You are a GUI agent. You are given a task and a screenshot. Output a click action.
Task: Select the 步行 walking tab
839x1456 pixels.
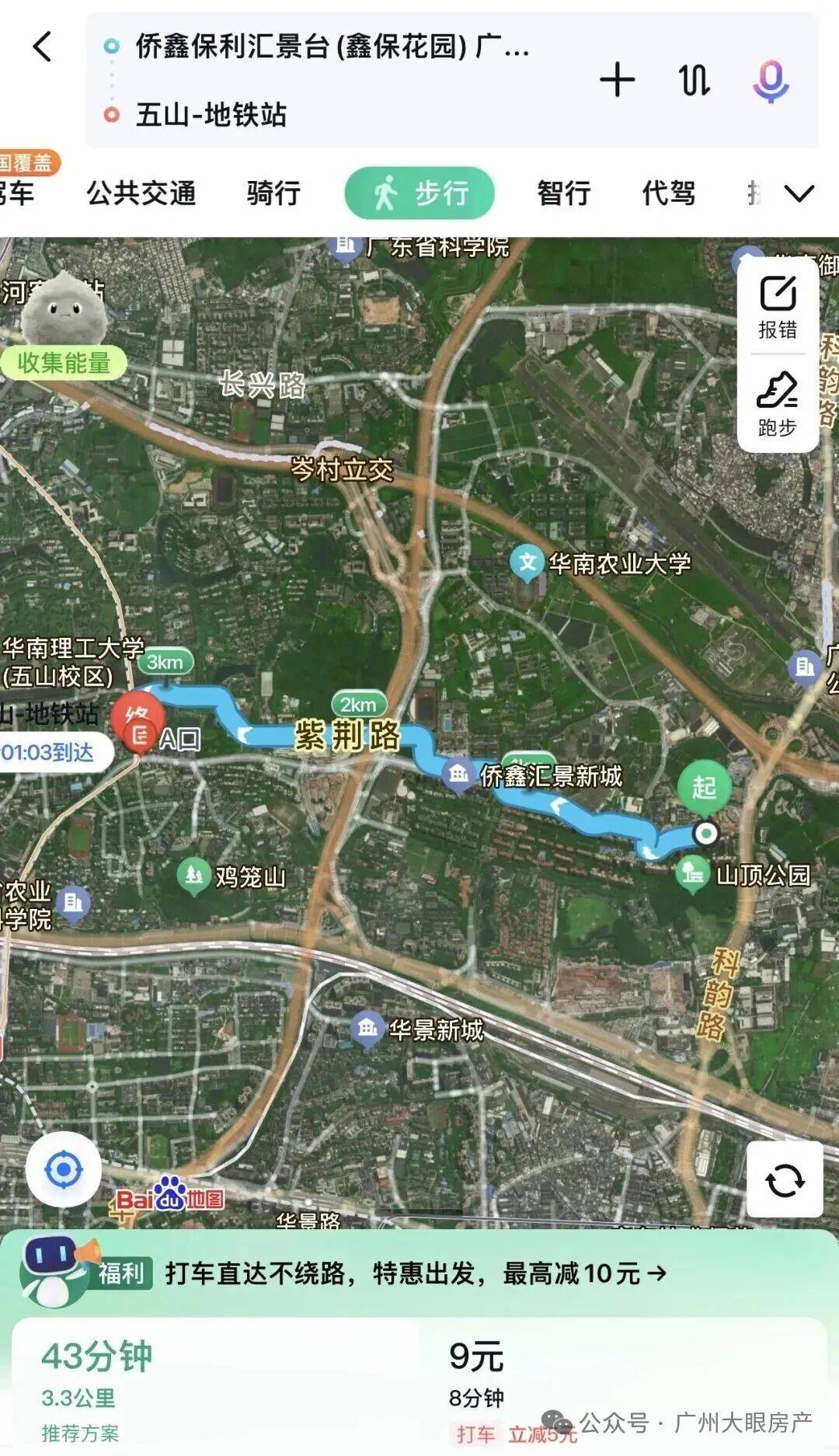coord(419,193)
